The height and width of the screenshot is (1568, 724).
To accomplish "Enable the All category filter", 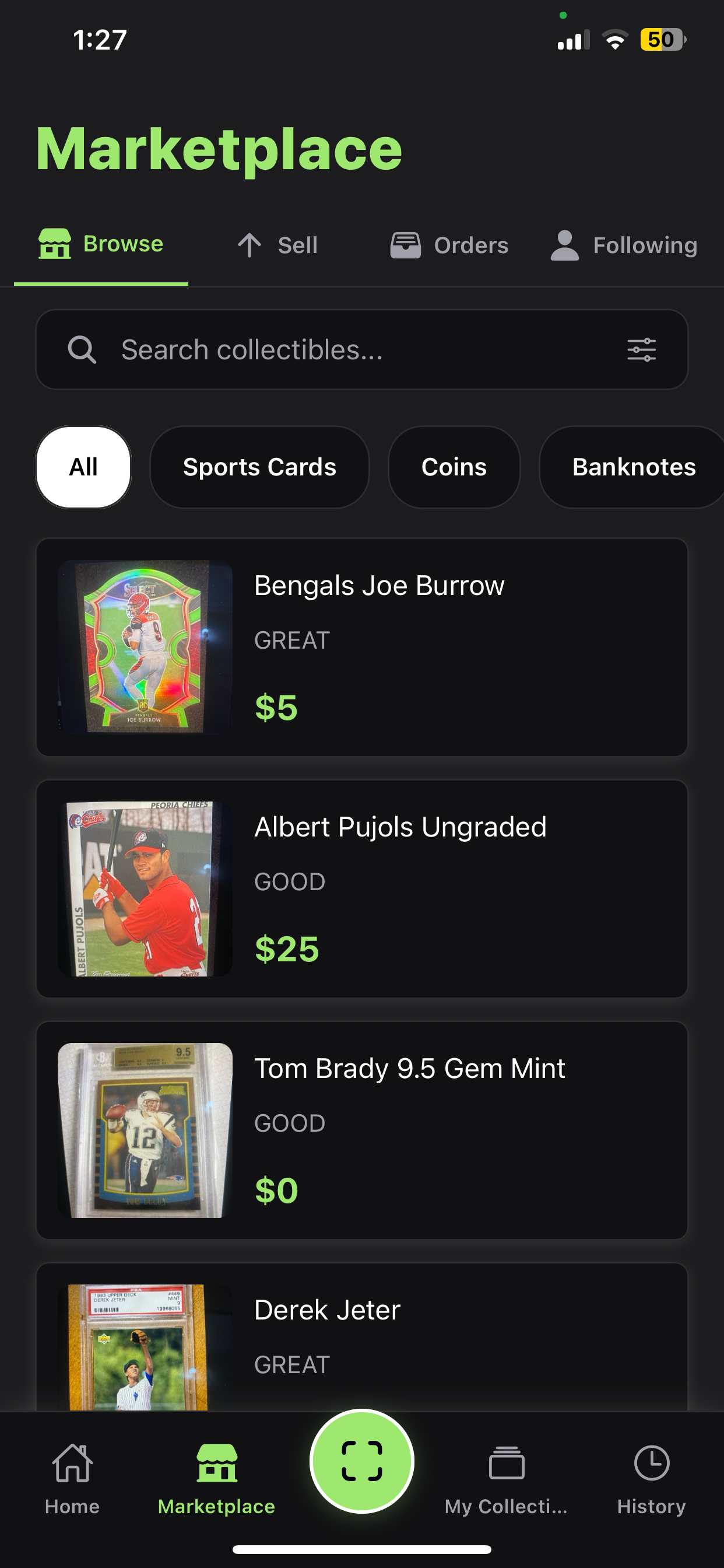I will [83, 466].
